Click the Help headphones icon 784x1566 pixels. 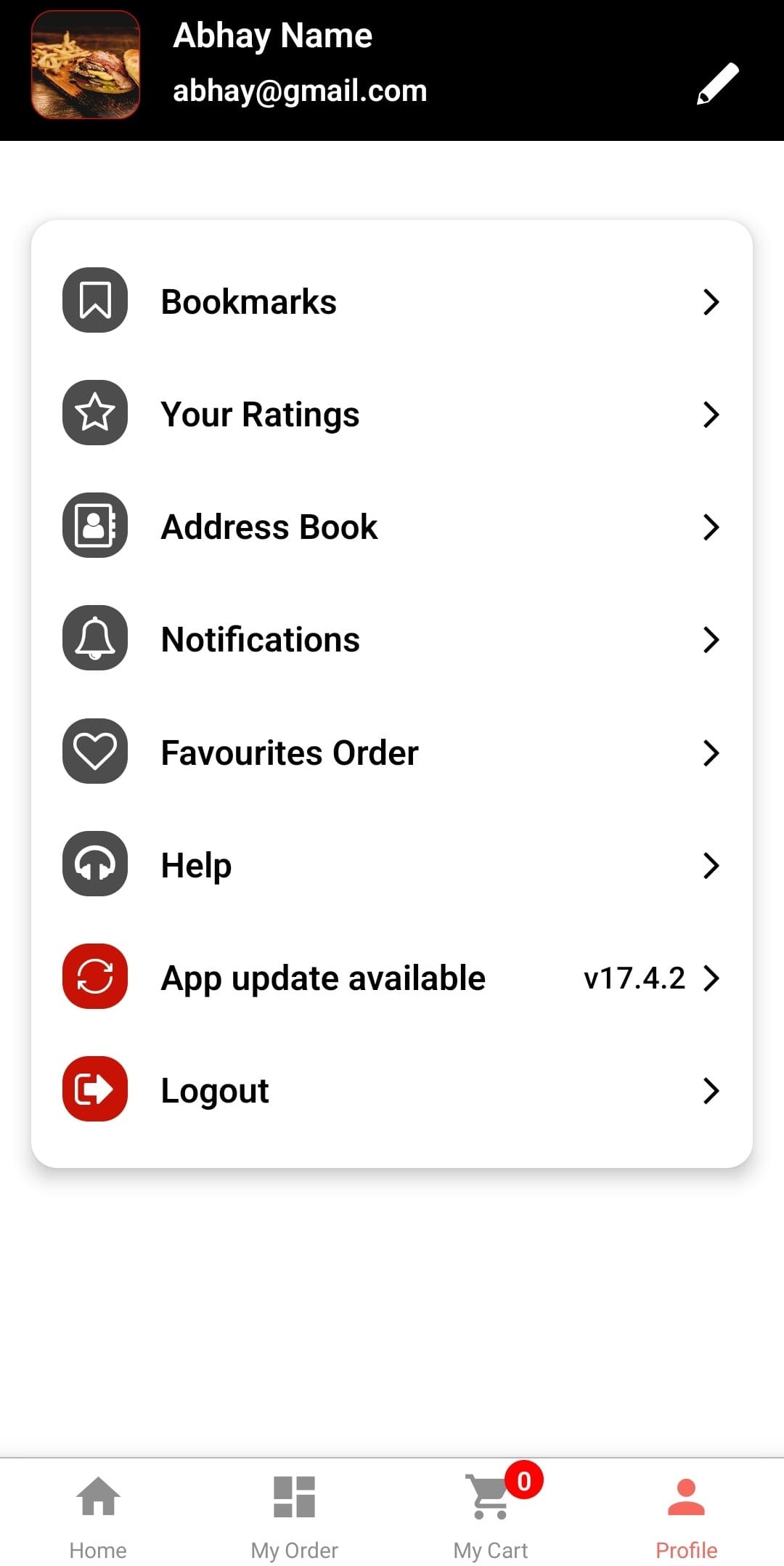[94, 864]
